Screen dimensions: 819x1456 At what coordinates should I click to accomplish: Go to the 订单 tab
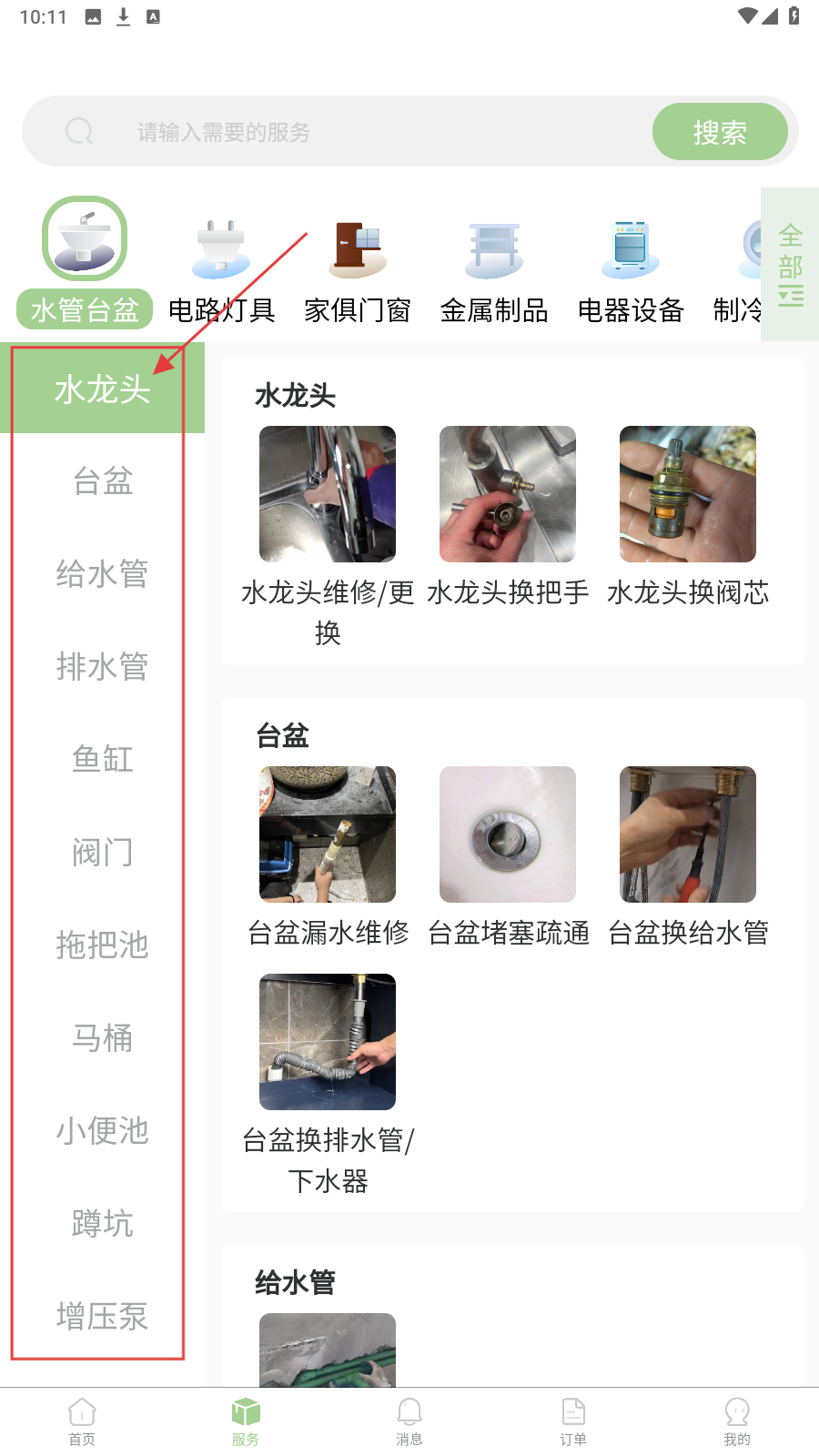tap(573, 1421)
